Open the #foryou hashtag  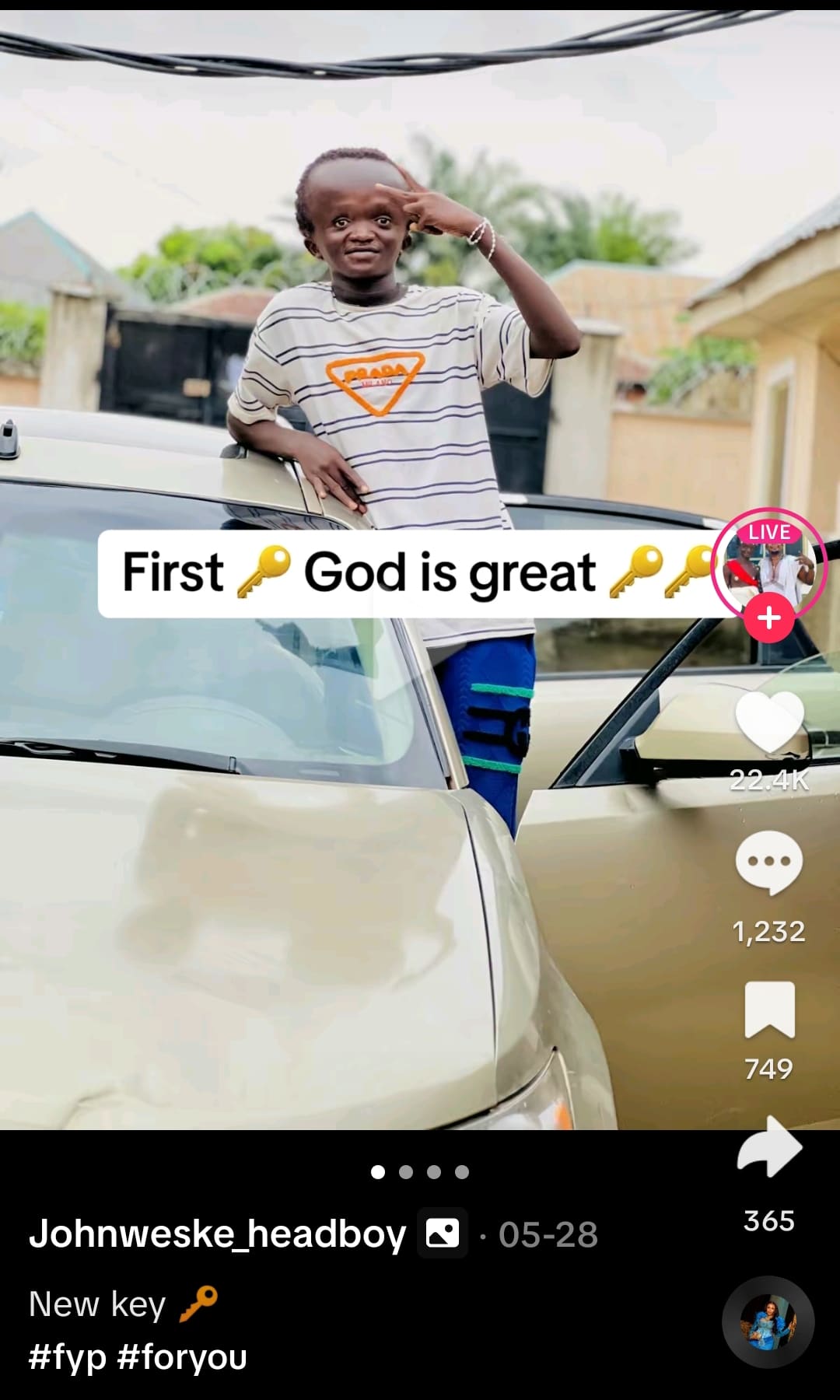pos(182,1358)
